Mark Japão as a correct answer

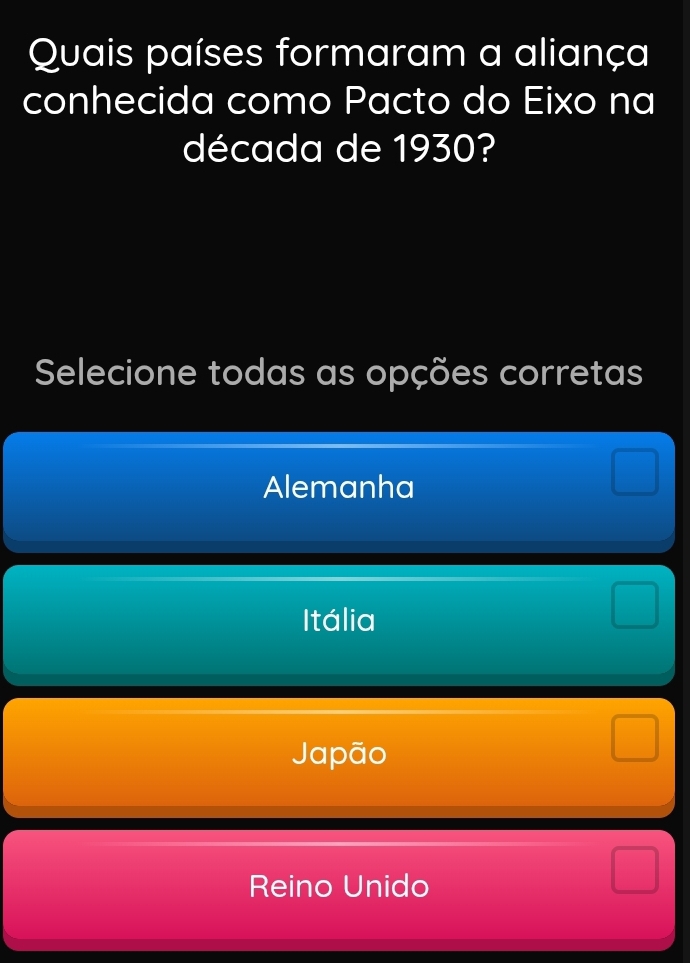pyautogui.click(x=338, y=753)
